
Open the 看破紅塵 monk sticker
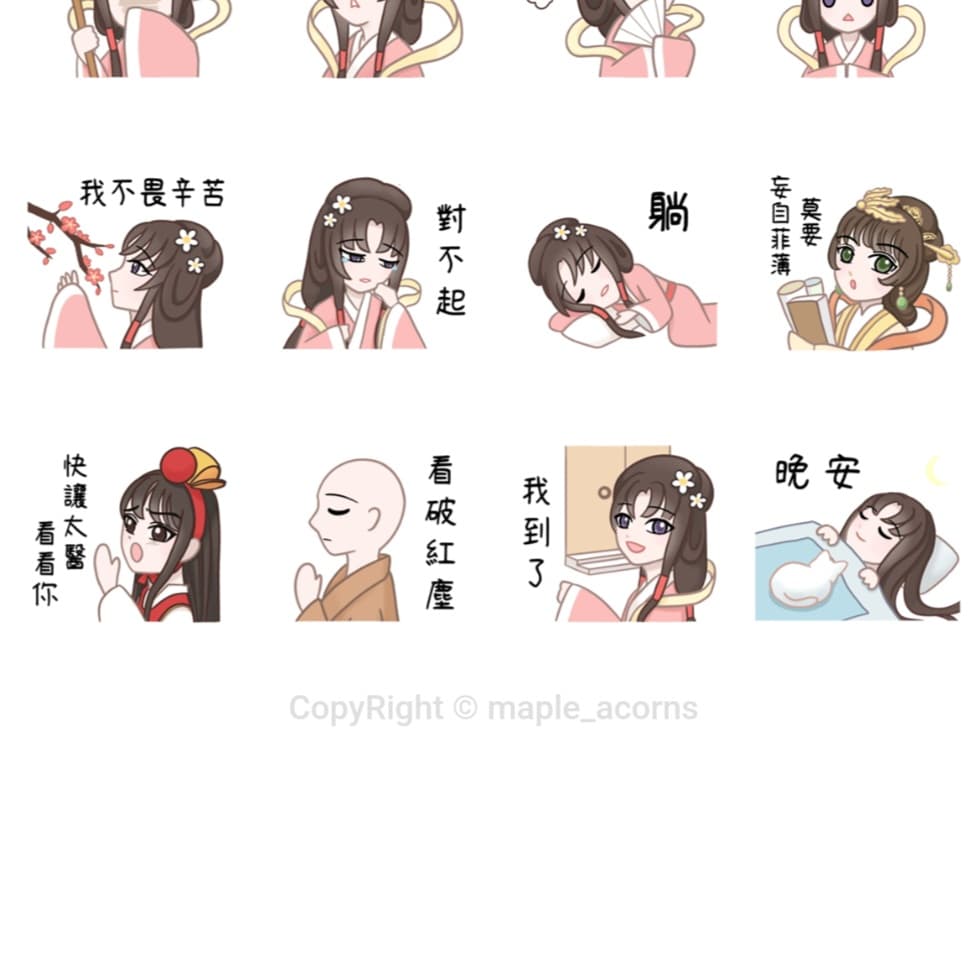[372, 535]
